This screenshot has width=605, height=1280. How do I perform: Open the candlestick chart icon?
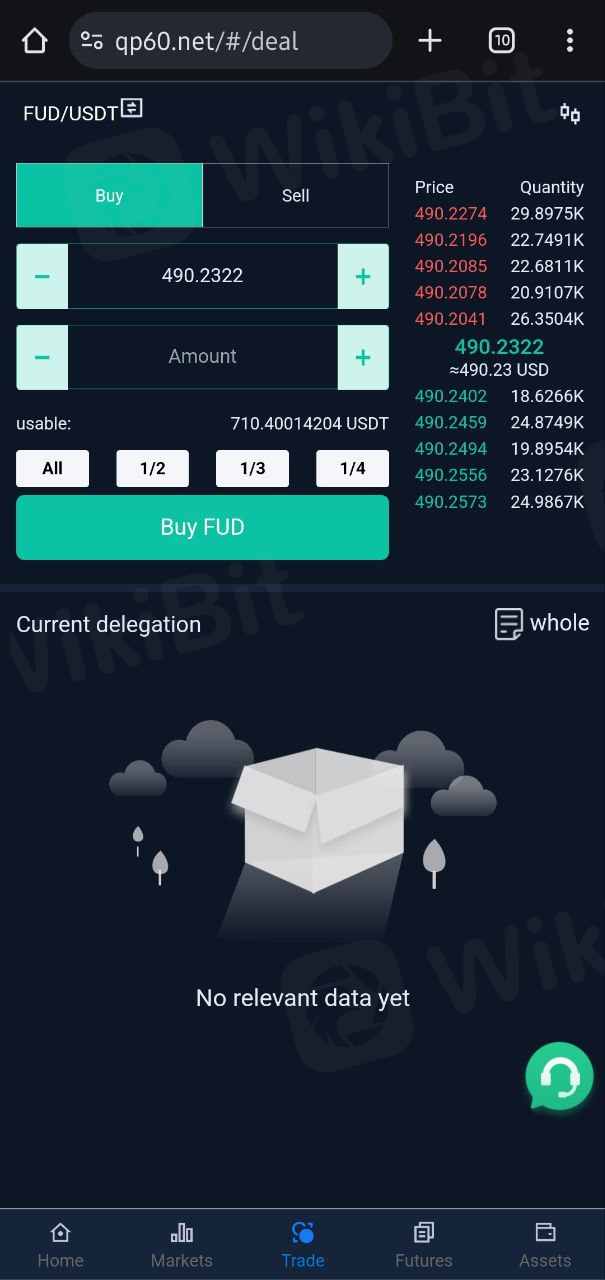point(570,113)
